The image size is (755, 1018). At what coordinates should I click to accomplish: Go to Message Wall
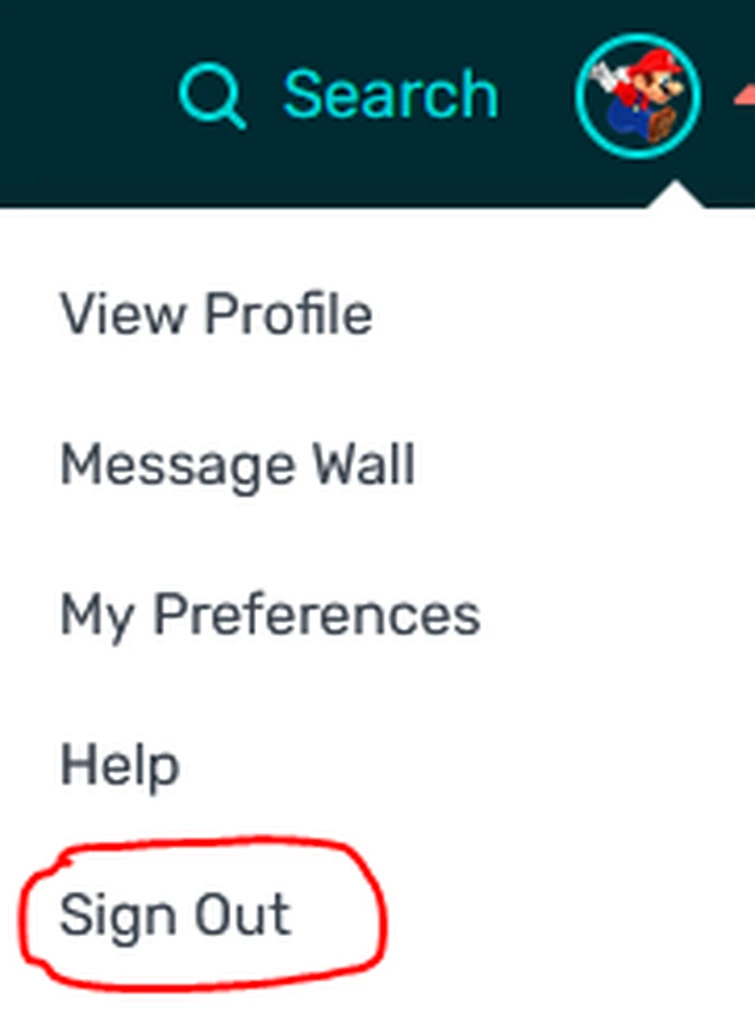coord(237,465)
